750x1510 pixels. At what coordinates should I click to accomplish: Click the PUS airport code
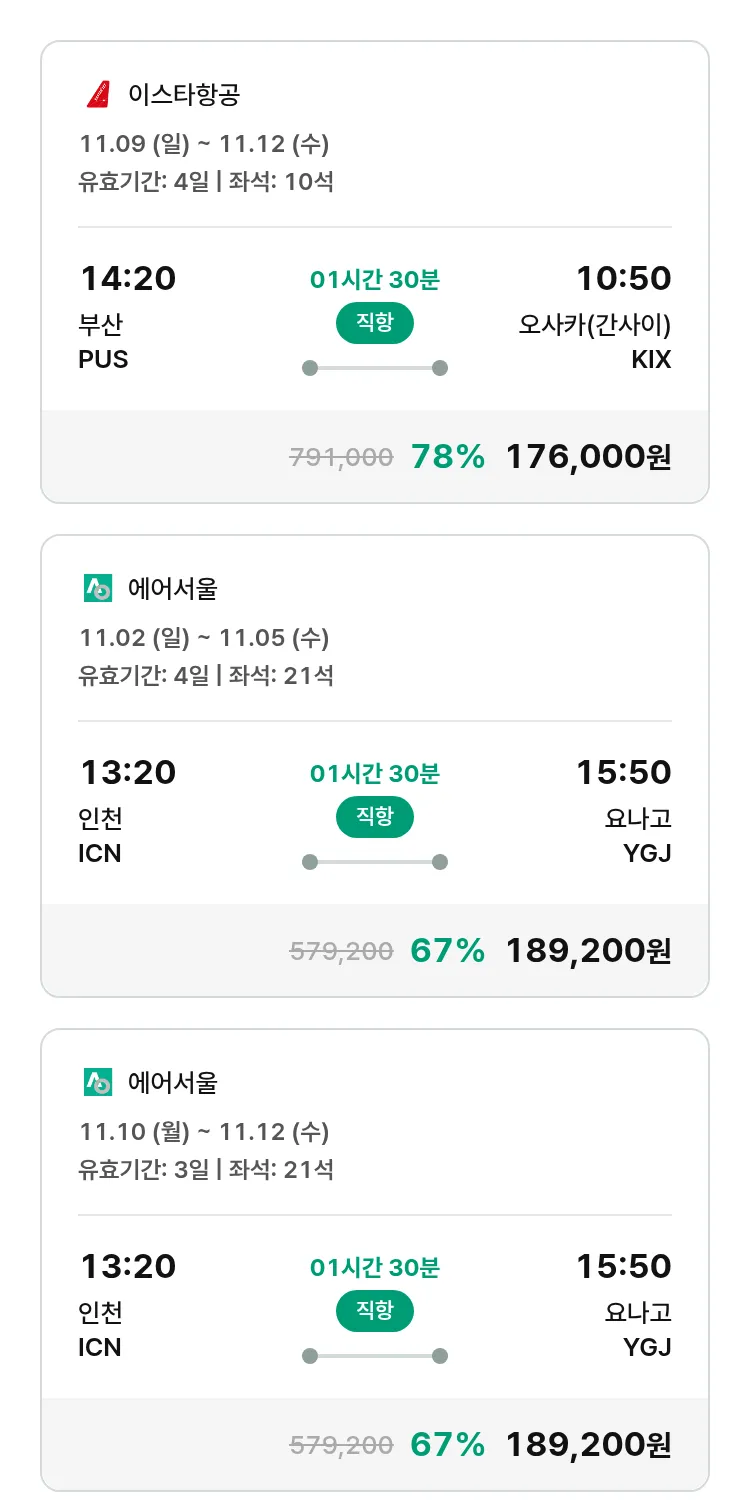[x=103, y=359]
